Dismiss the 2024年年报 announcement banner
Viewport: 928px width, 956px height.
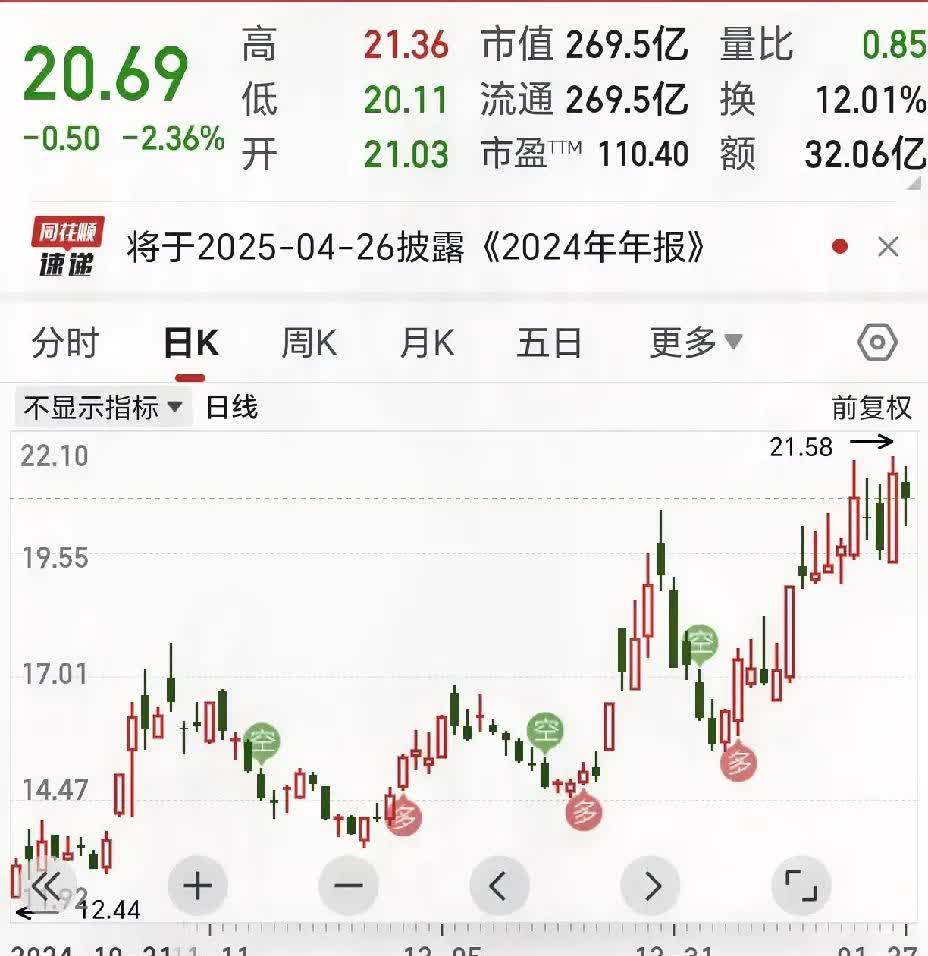888,247
